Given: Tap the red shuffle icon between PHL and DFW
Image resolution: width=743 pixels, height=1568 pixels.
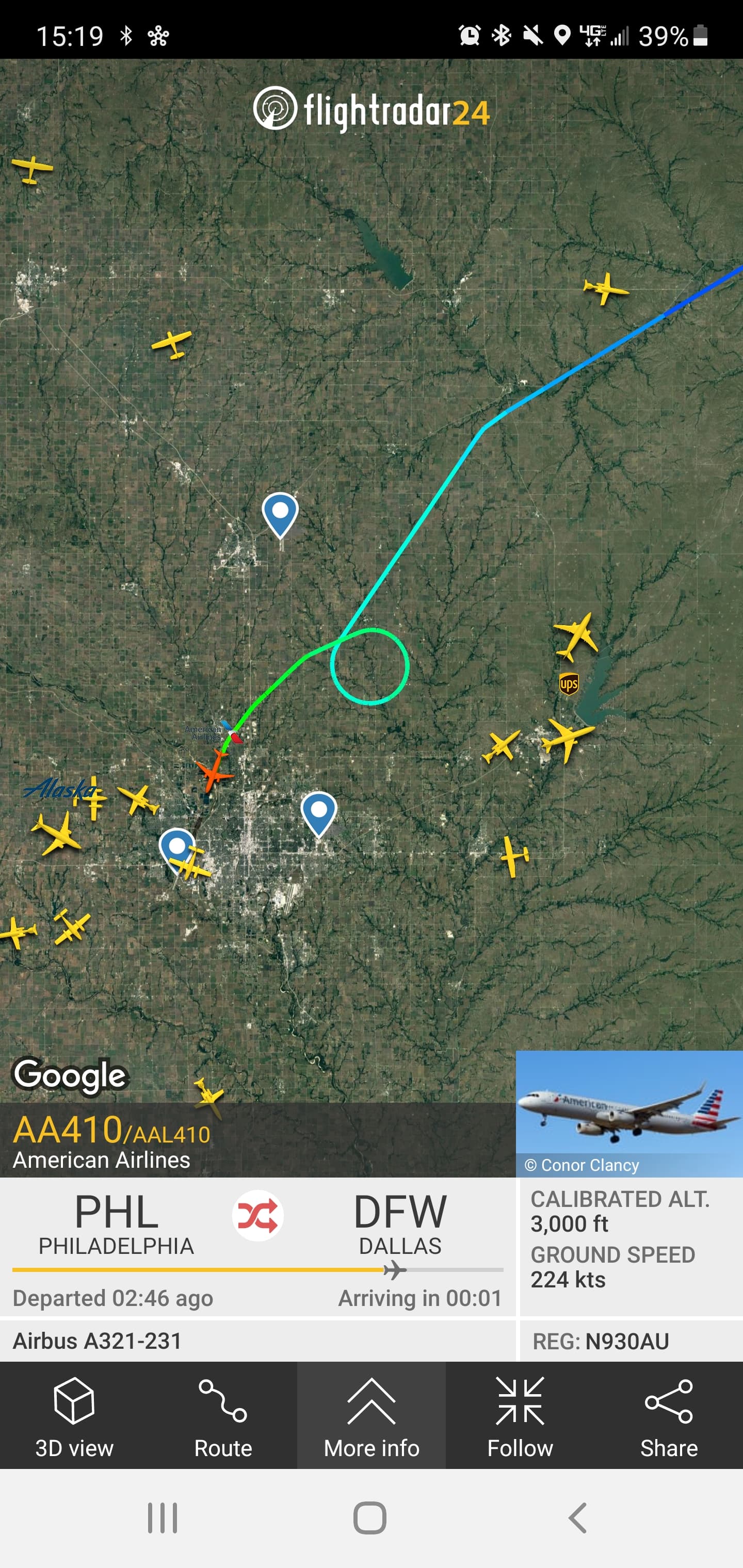Looking at the screenshot, I should click(257, 1216).
